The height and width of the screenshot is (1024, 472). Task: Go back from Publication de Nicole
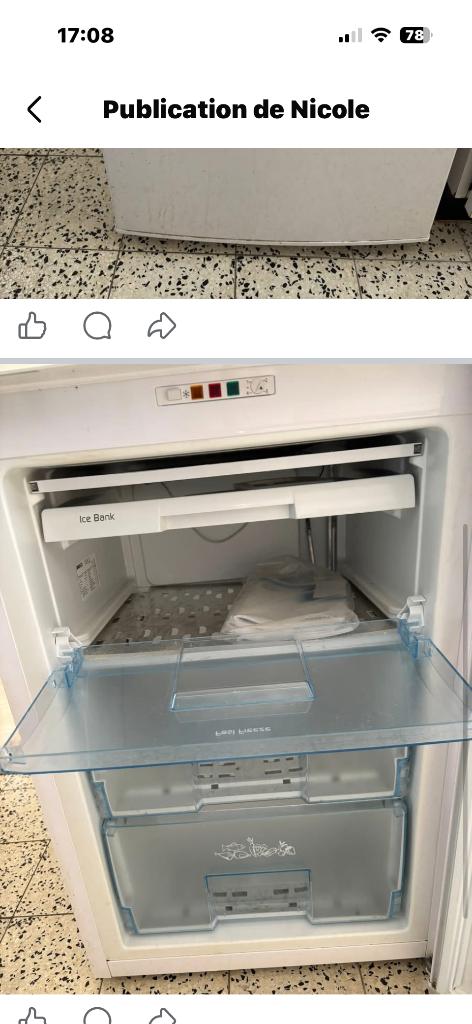(x=35, y=109)
